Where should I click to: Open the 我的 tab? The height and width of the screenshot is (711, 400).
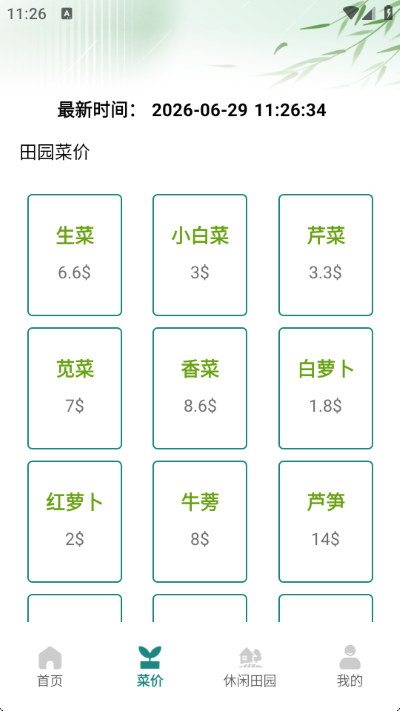(x=350, y=667)
